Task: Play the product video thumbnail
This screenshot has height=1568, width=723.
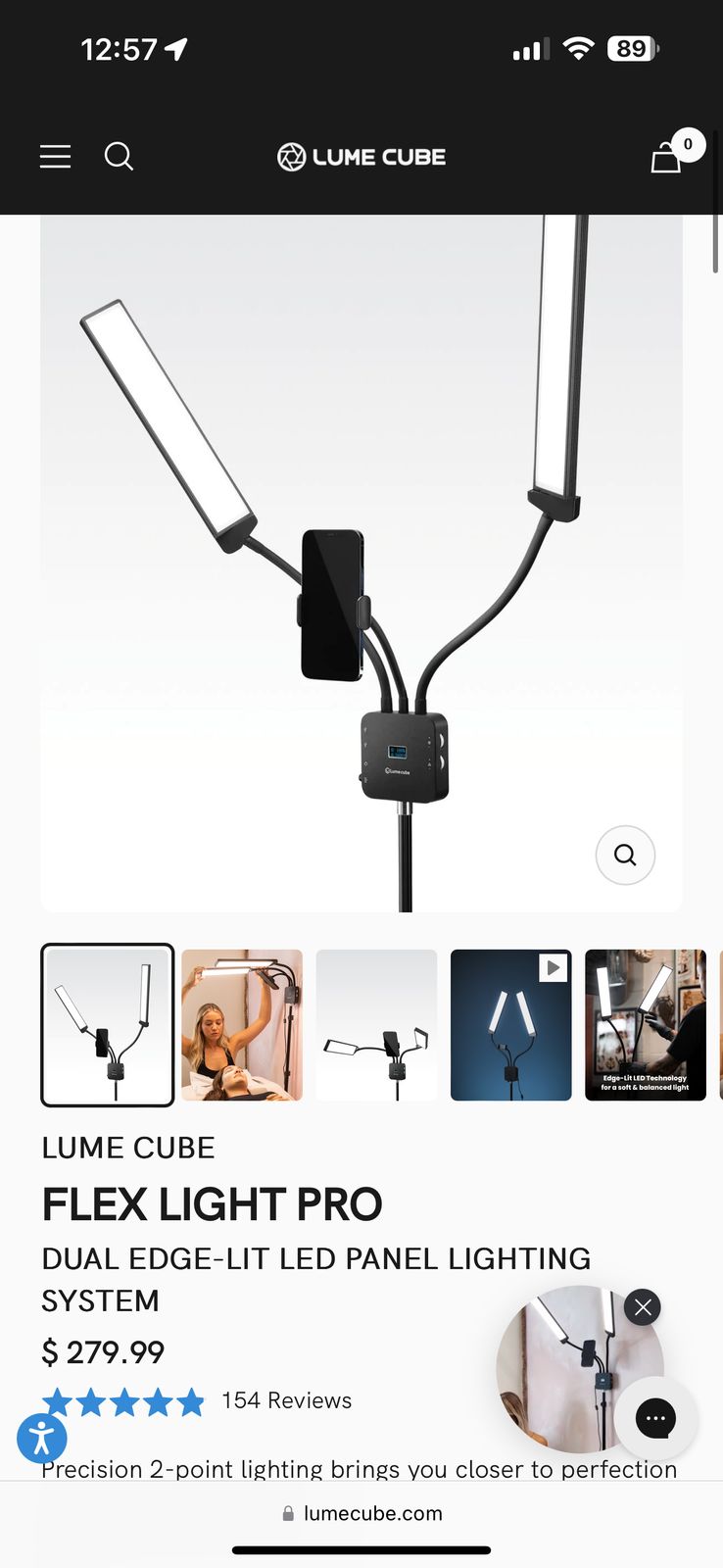Action: coord(510,1025)
